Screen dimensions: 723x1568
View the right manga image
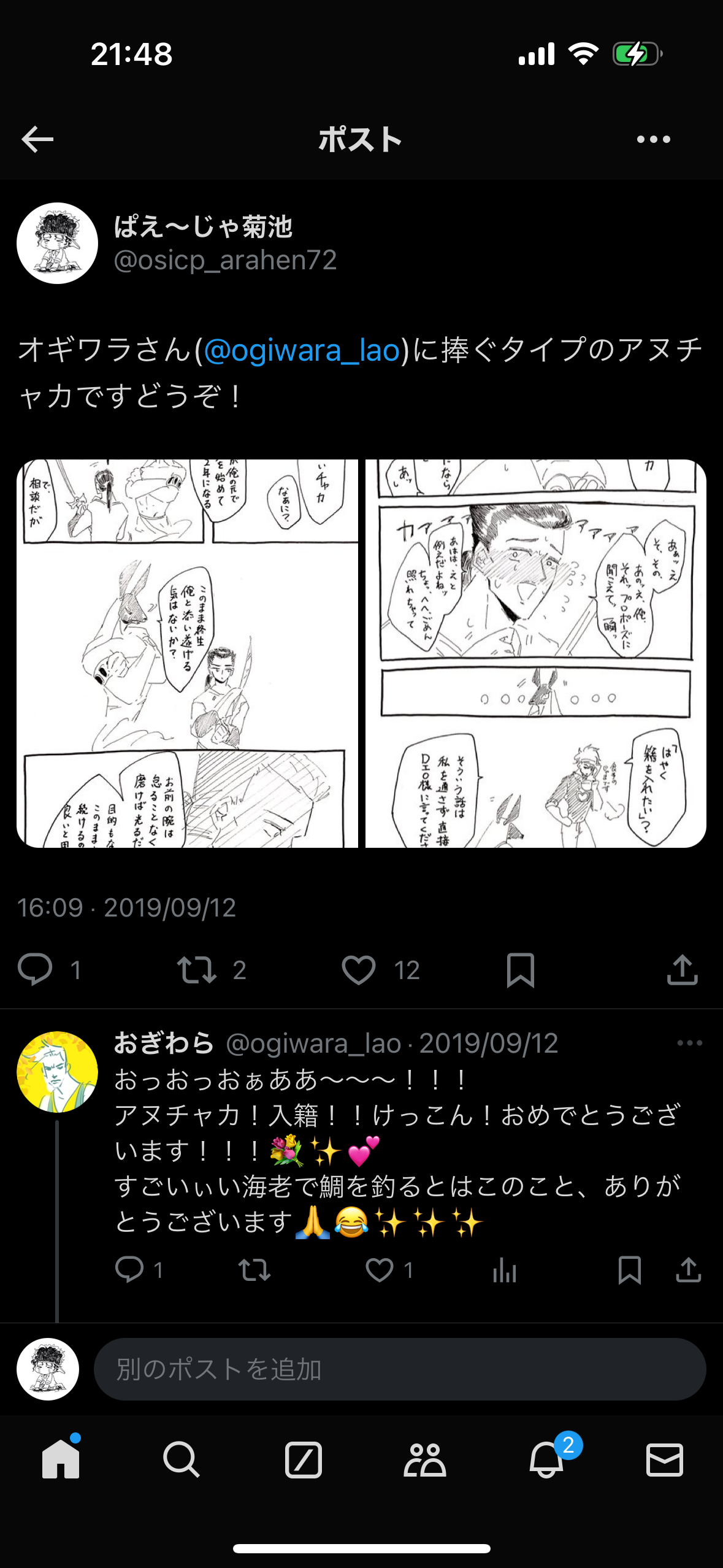point(535,653)
